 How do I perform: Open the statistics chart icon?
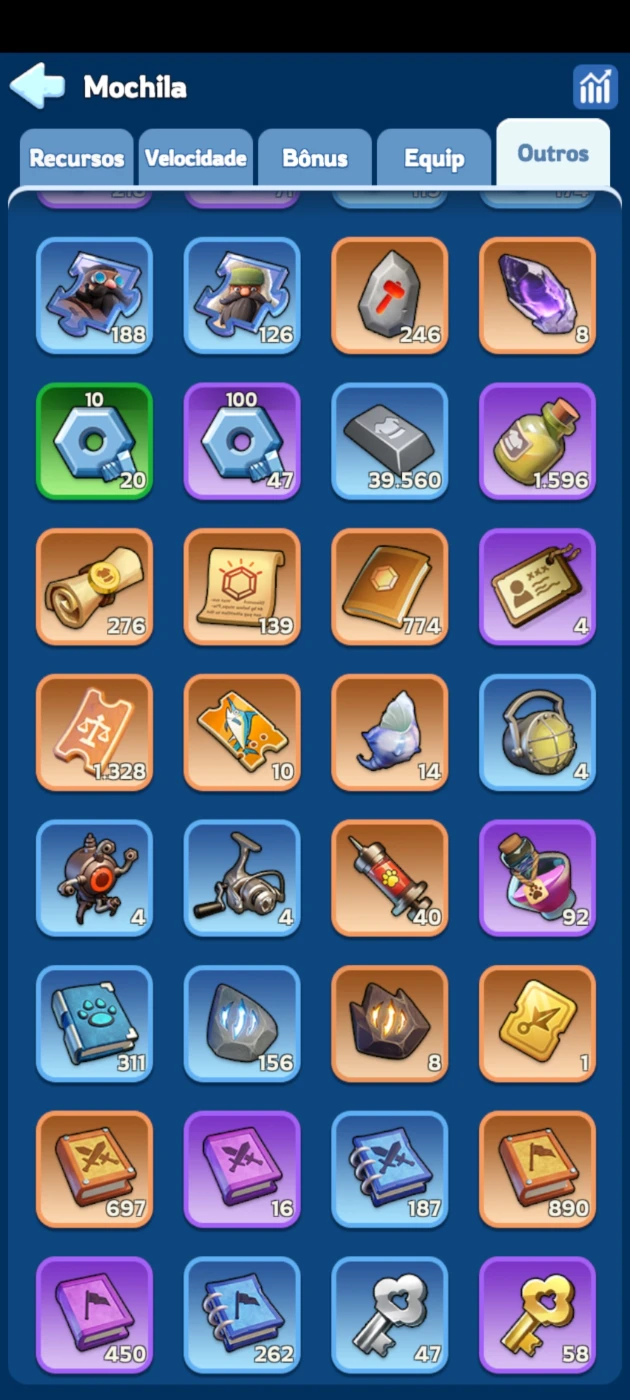pyautogui.click(x=595, y=87)
